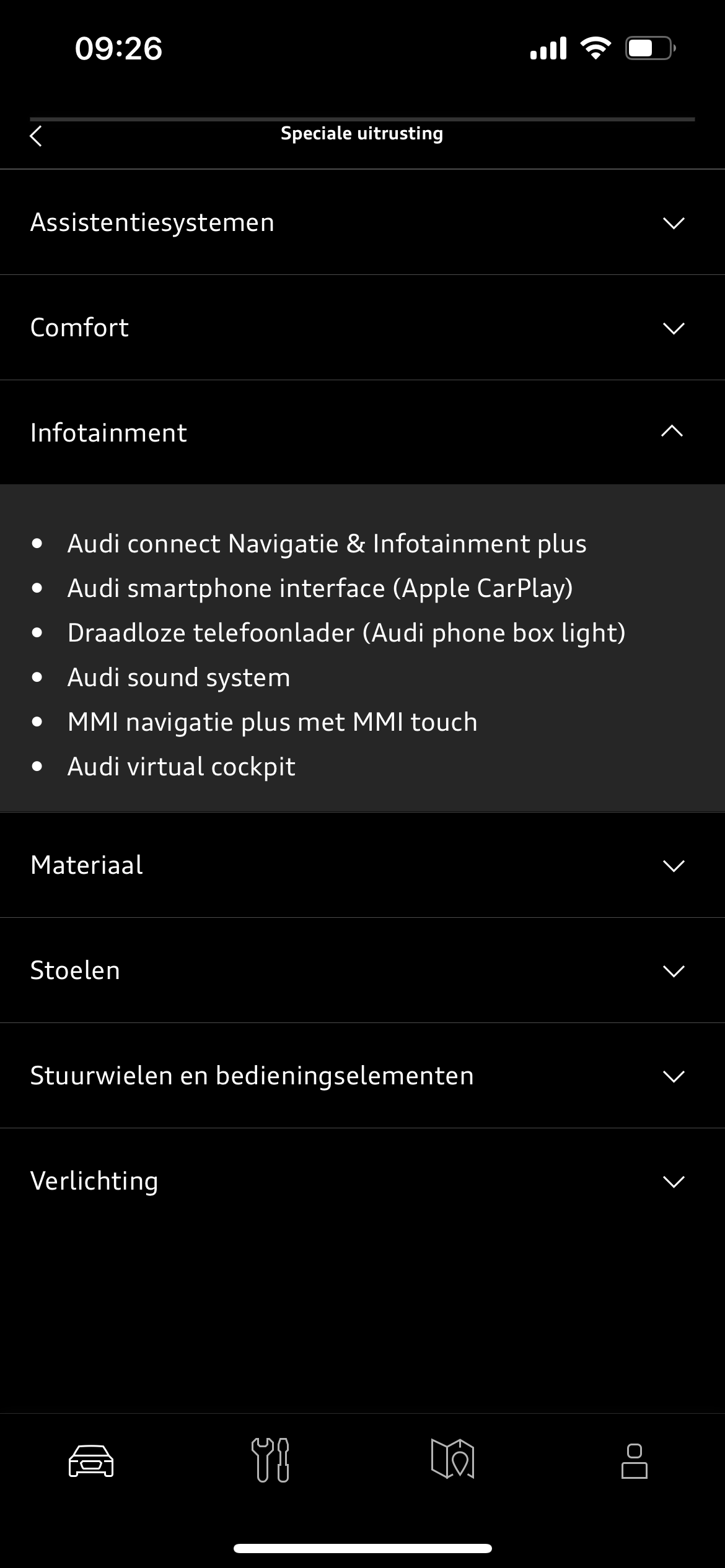The image size is (725, 1568).
Task: Expand the Assistentiesystemen section
Action: (x=362, y=222)
